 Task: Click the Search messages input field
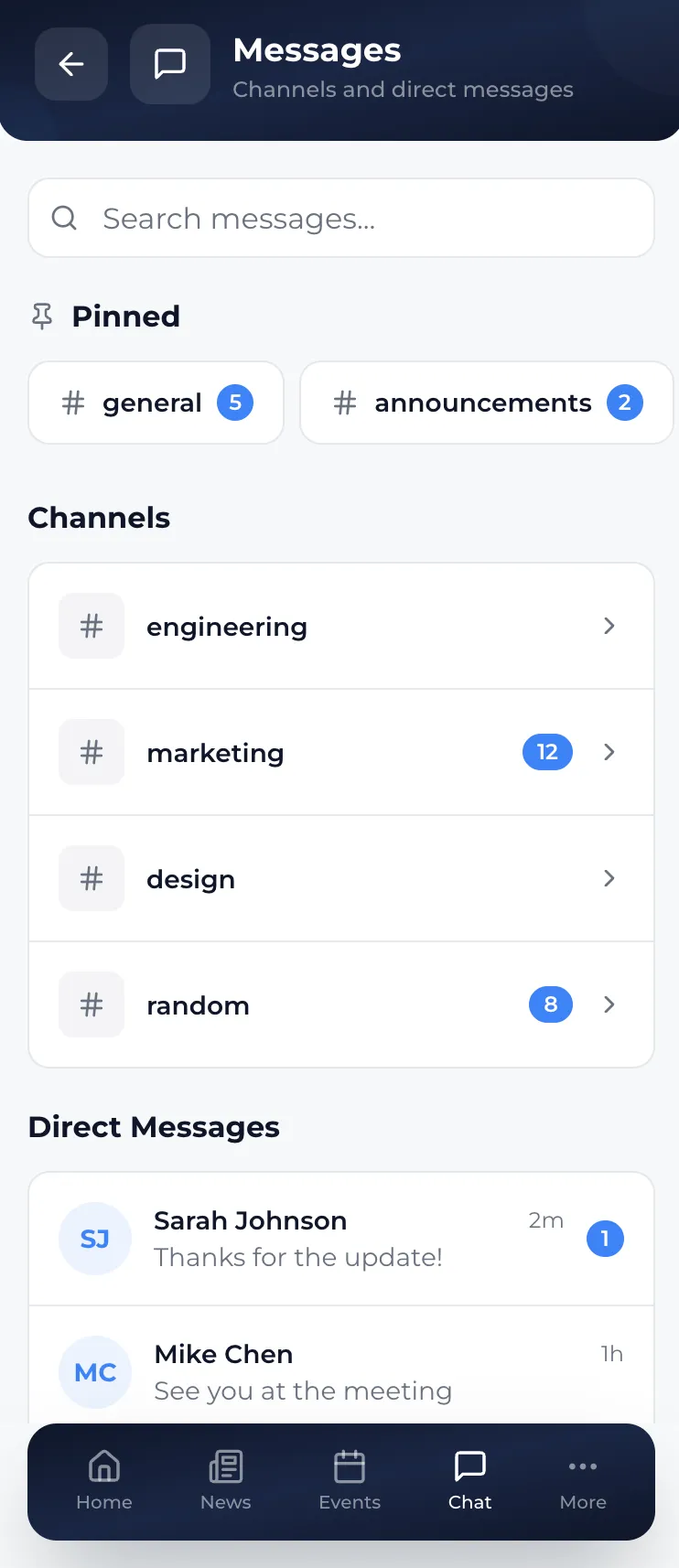coord(339,218)
